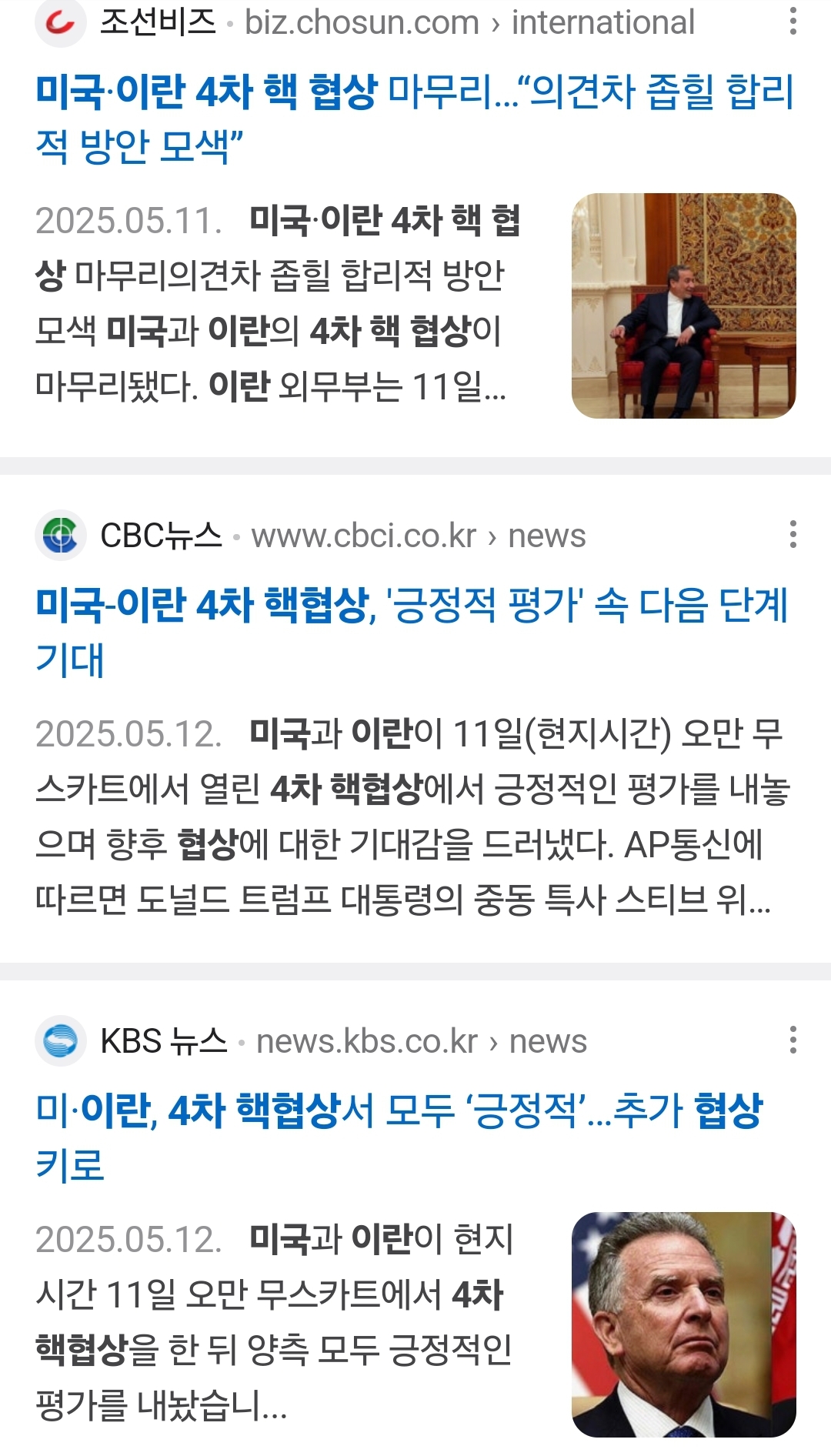The height and width of the screenshot is (1456, 831).
Task: Open overflow menu for 조선비즈 result
Action: pos(793,22)
